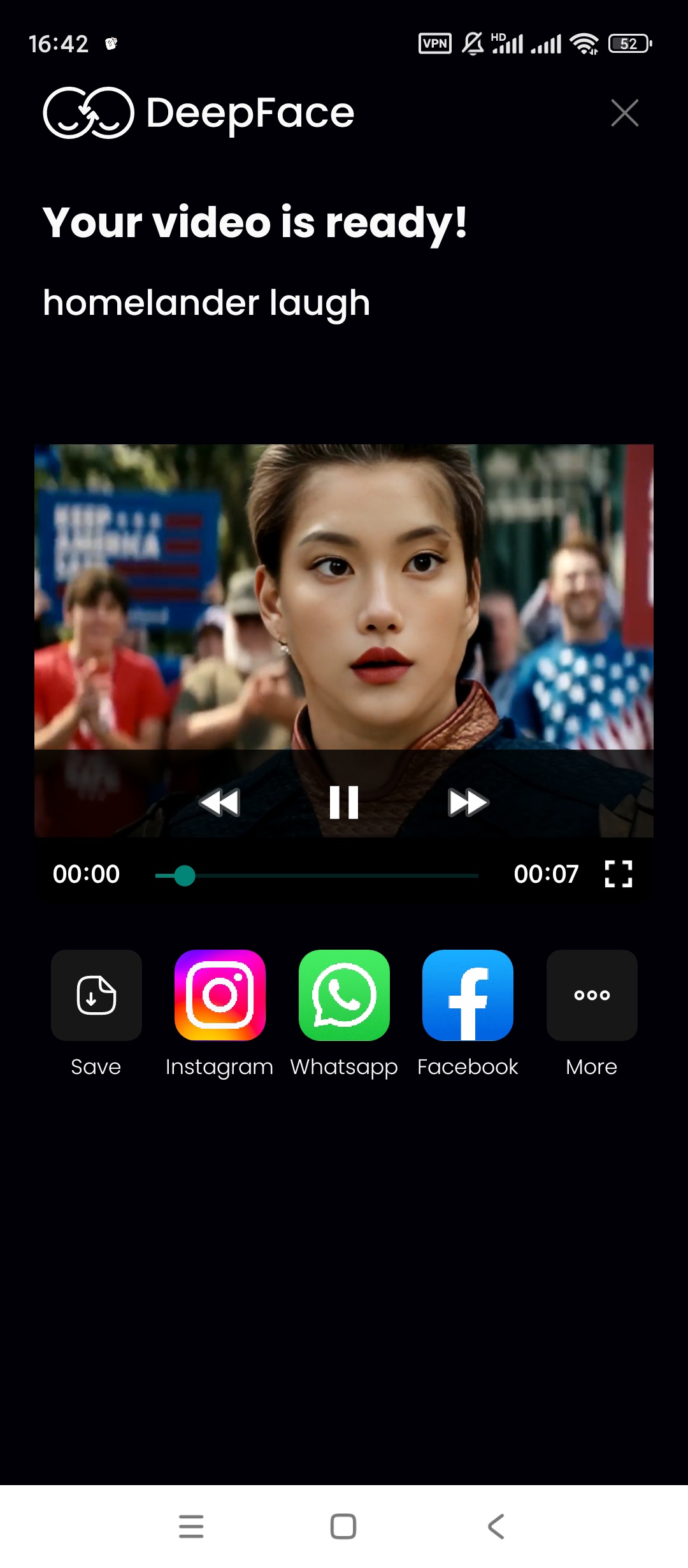This screenshot has width=688, height=1568.
Task: Tap the video progress seek bar
Action: [x=317, y=876]
